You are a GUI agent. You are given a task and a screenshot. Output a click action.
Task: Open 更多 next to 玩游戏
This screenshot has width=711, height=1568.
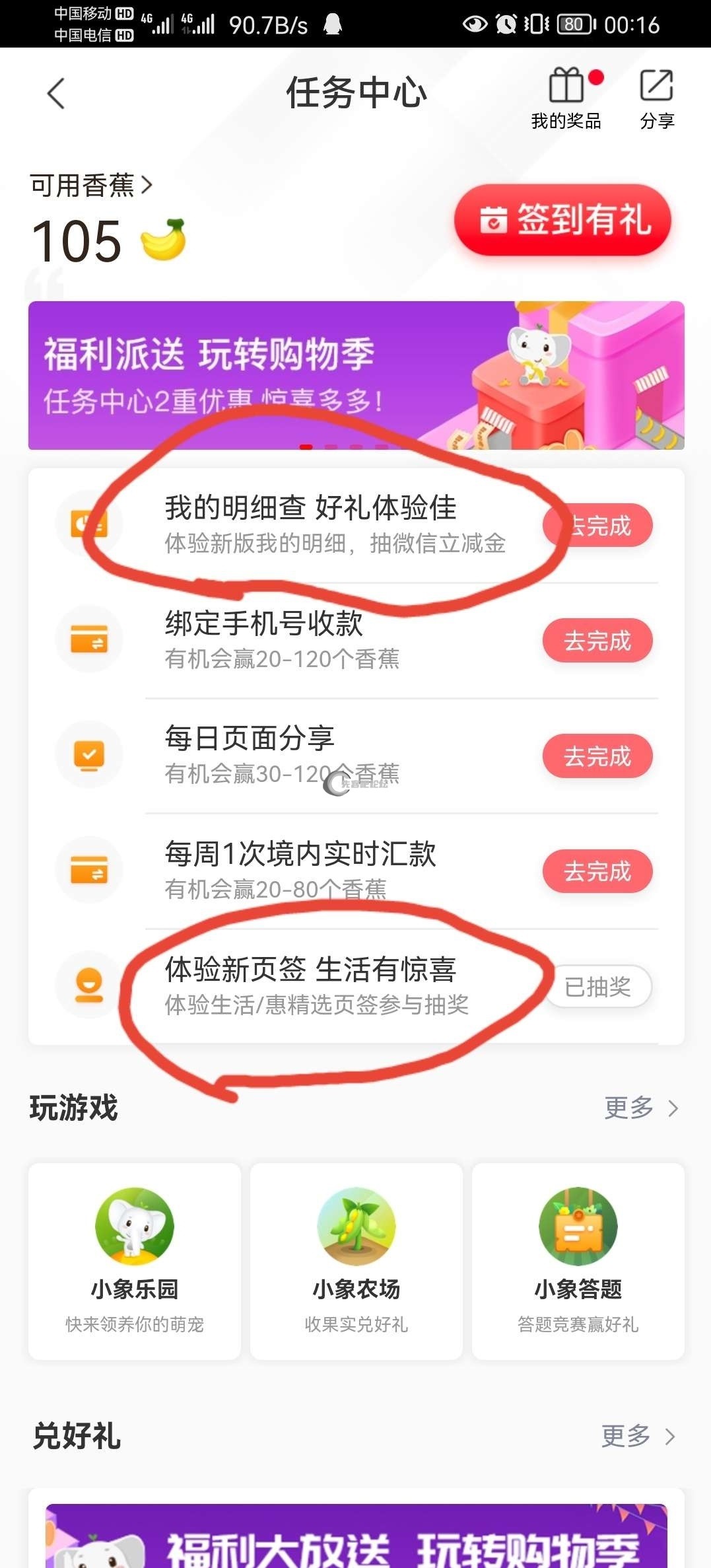[x=638, y=1108]
